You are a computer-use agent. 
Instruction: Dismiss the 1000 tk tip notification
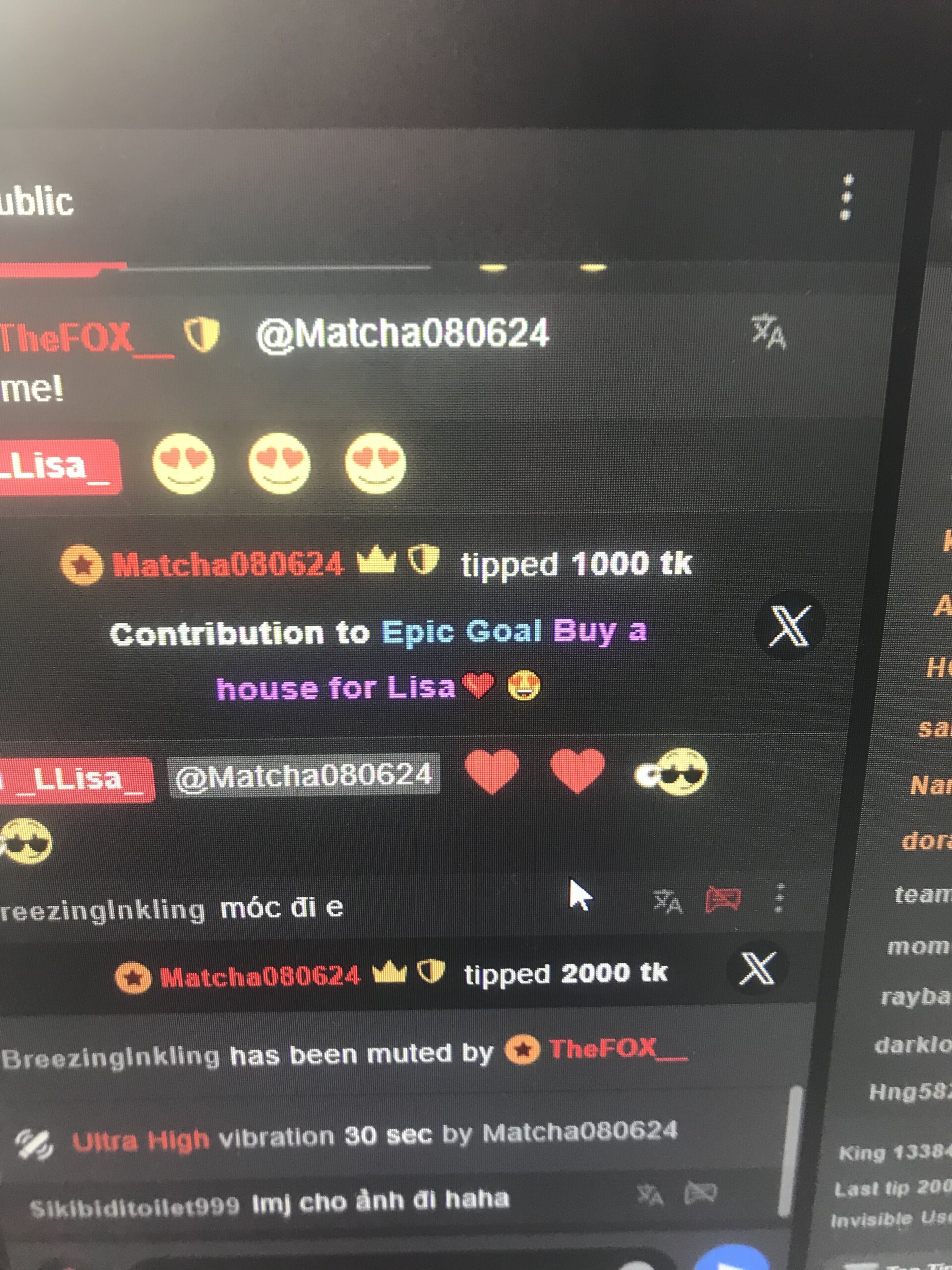click(789, 626)
